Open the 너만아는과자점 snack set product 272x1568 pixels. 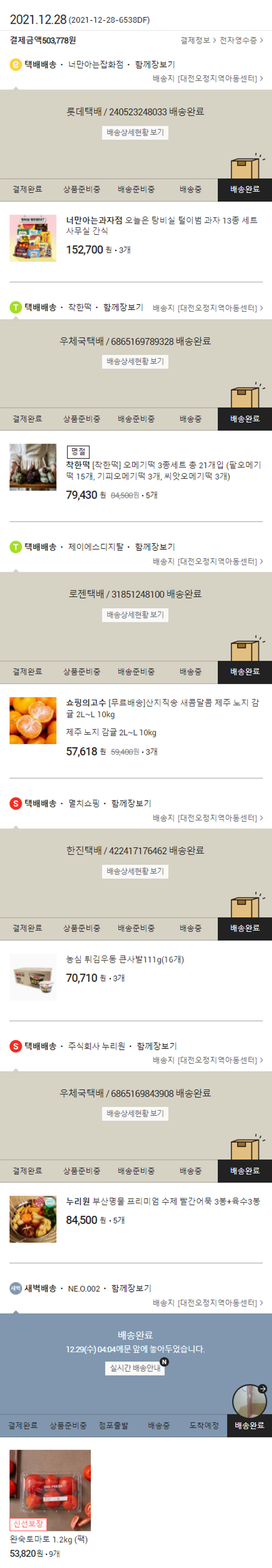tap(161, 225)
